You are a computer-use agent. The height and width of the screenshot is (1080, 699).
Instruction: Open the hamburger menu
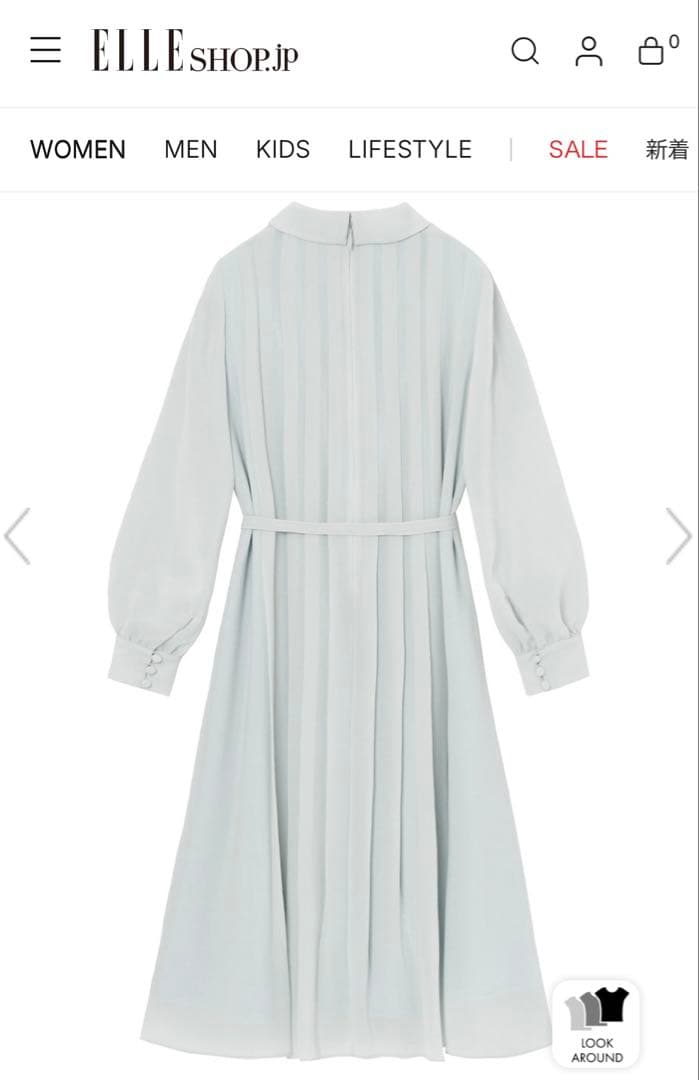45,50
